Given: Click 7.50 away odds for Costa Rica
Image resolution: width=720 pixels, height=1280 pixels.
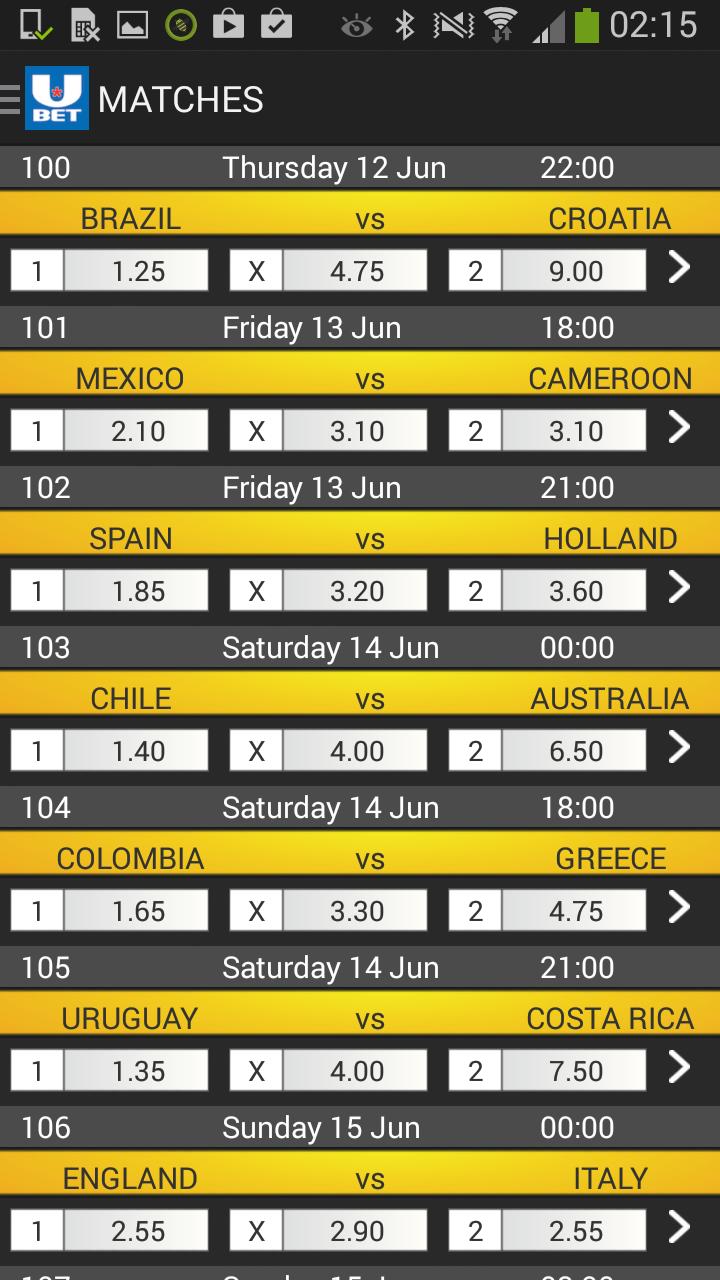Looking at the screenshot, I should (574, 1069).
